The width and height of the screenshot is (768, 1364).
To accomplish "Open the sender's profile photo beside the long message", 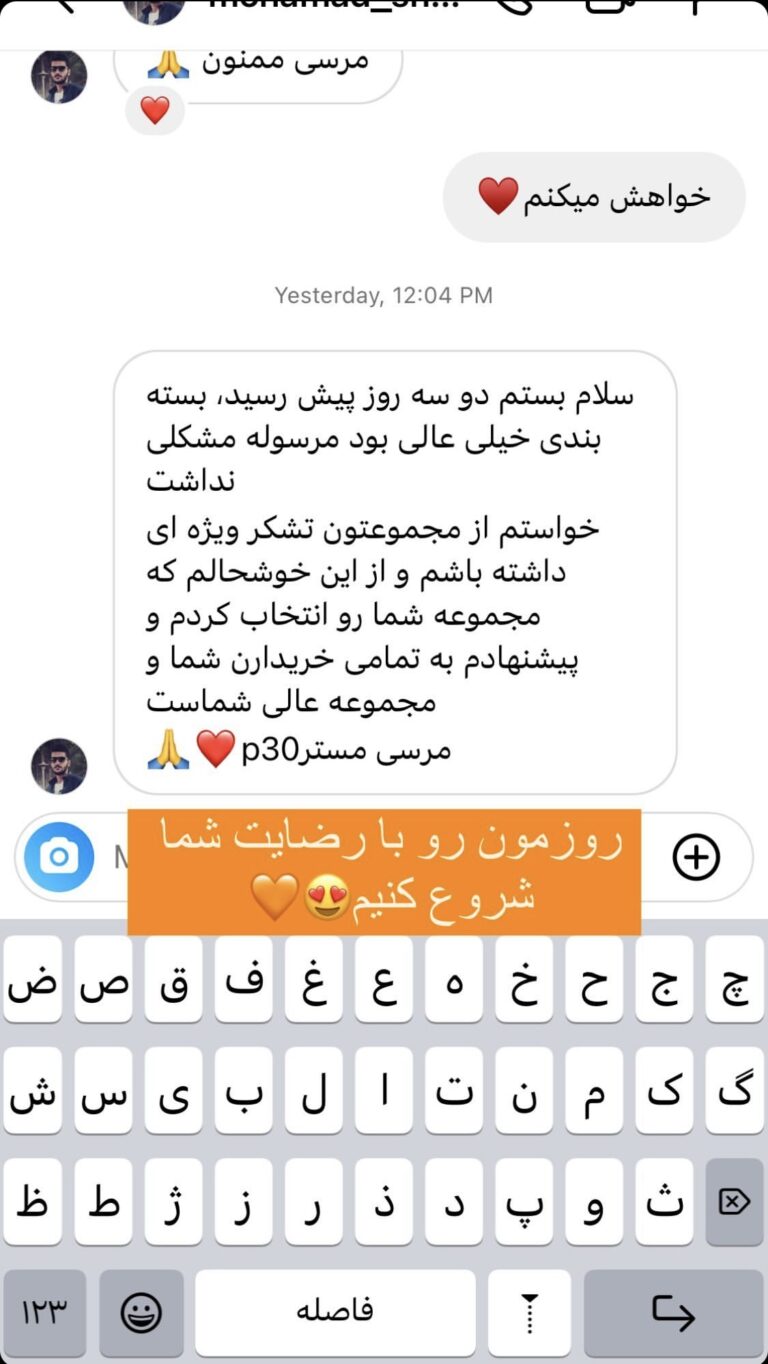I will (59, 766).
